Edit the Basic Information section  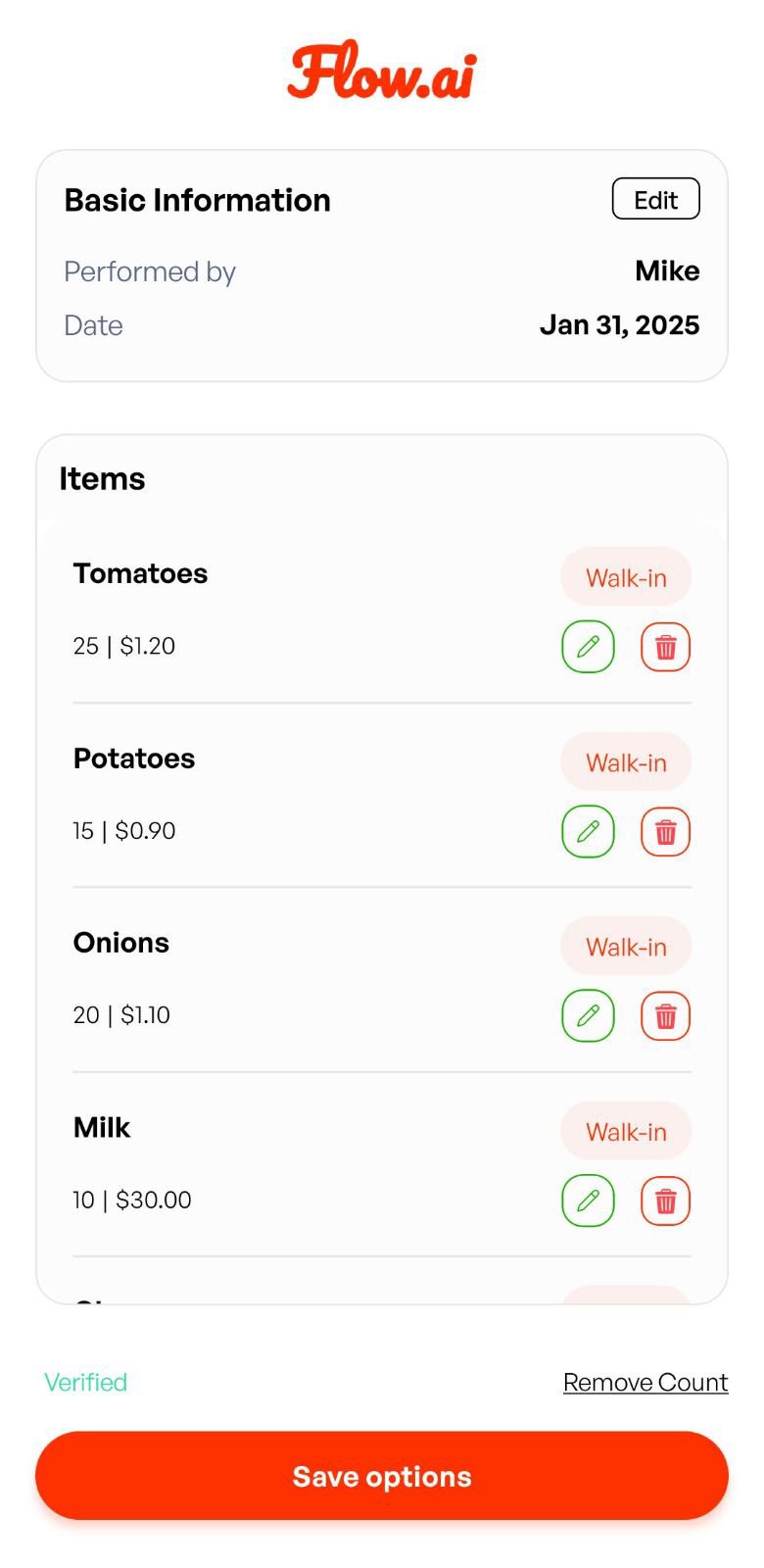(655, 199)
